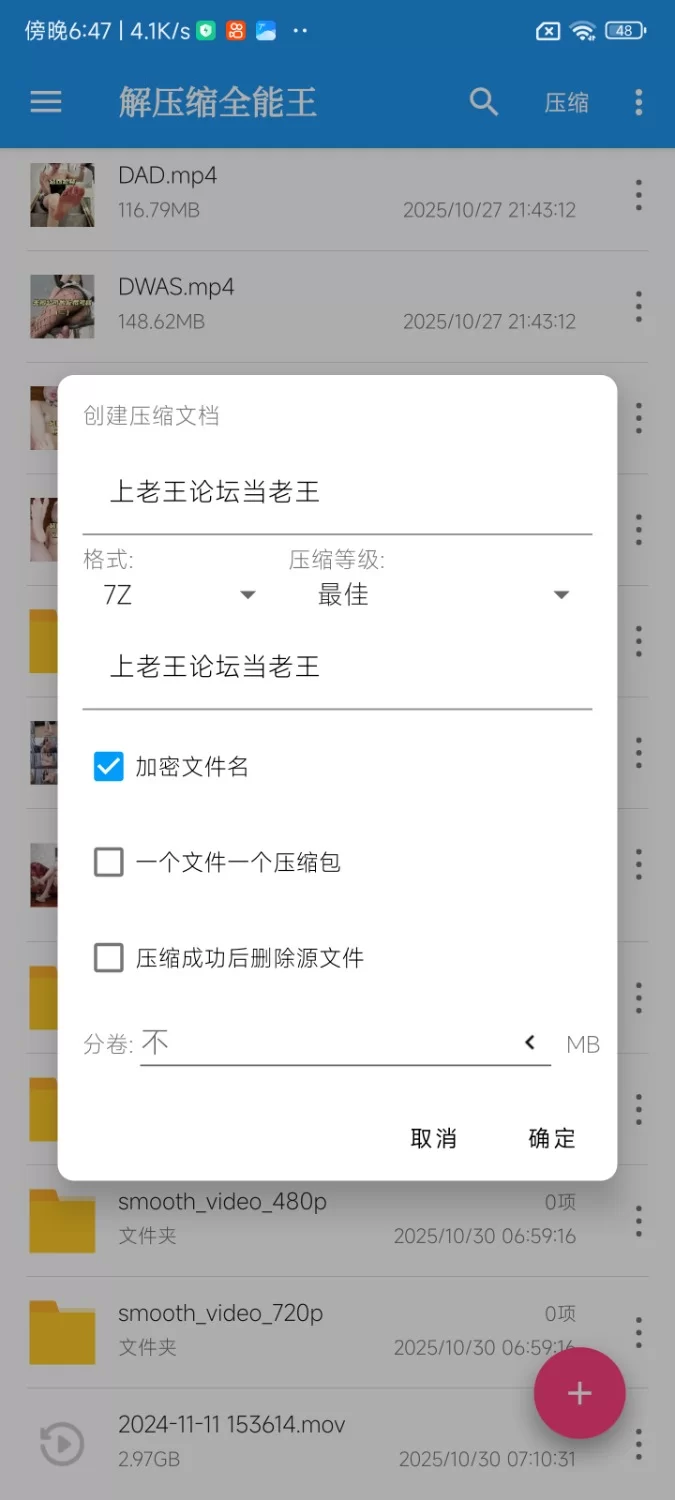
Task: Open search in the app bar
Action: [483, 102]
